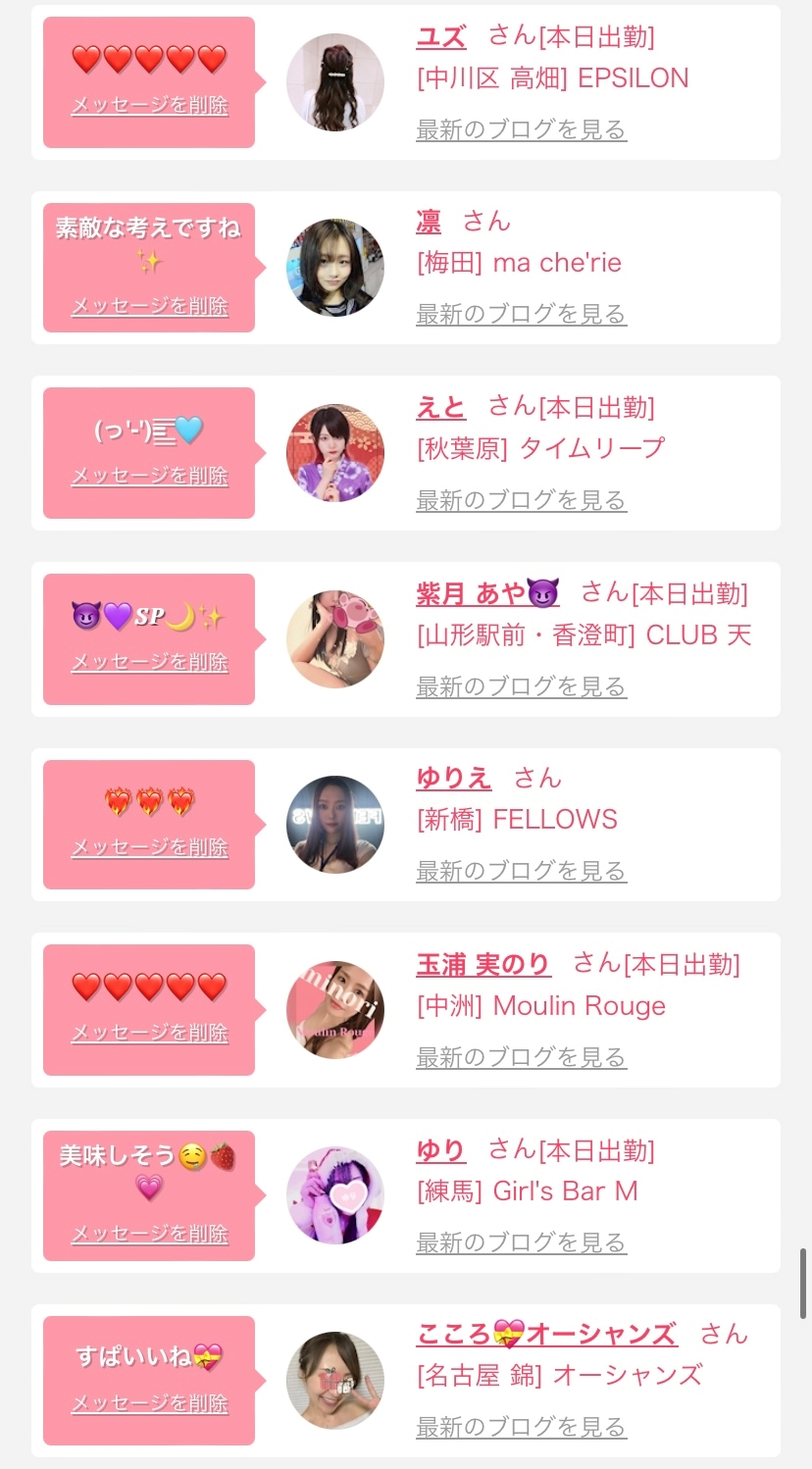Open 凛's profile name link
Viewport: 812px width, 1469px height.
[429, 223]
